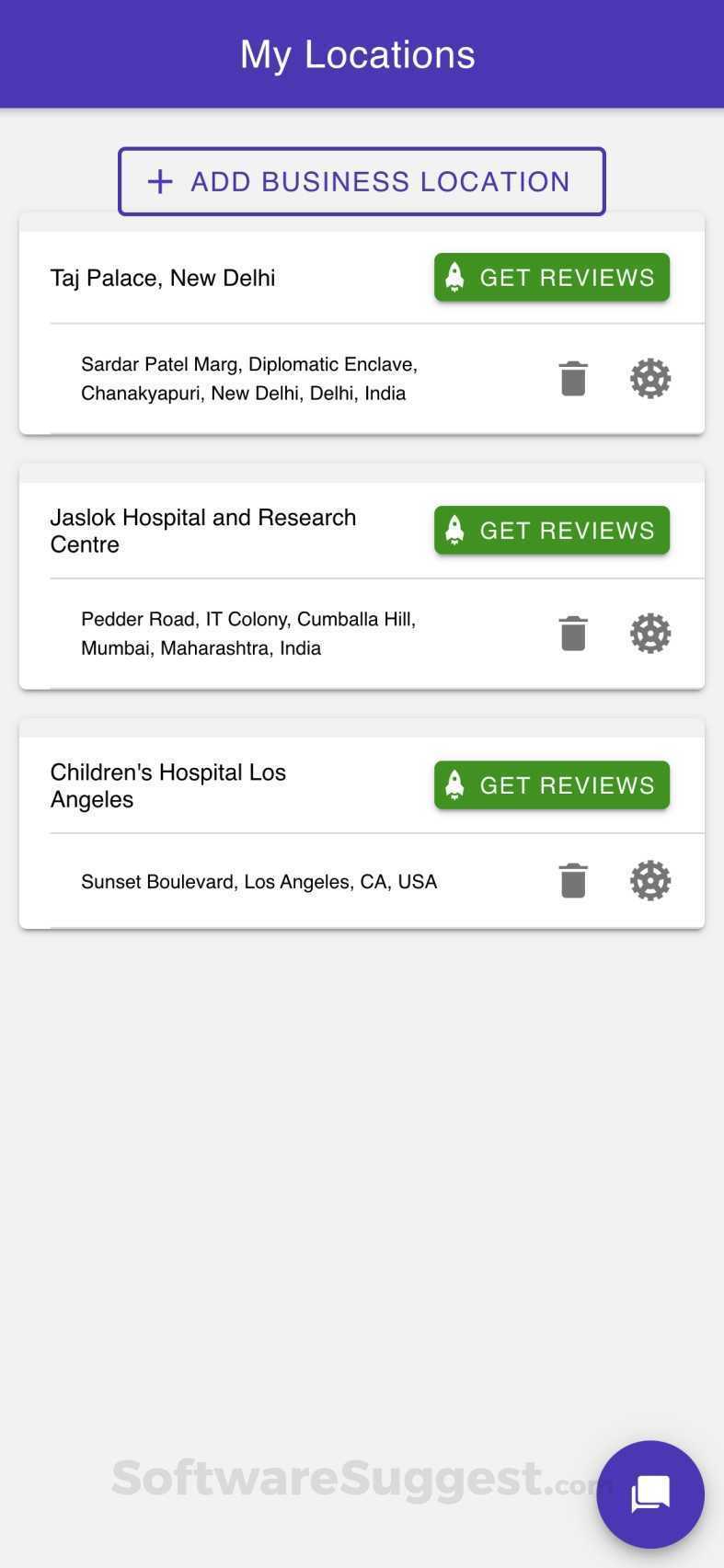Image resolution: width=724 pixels, height=1568 pixels.
Task: Open settings gear for Children's Hospital location
Action: [x=650, y=879]
